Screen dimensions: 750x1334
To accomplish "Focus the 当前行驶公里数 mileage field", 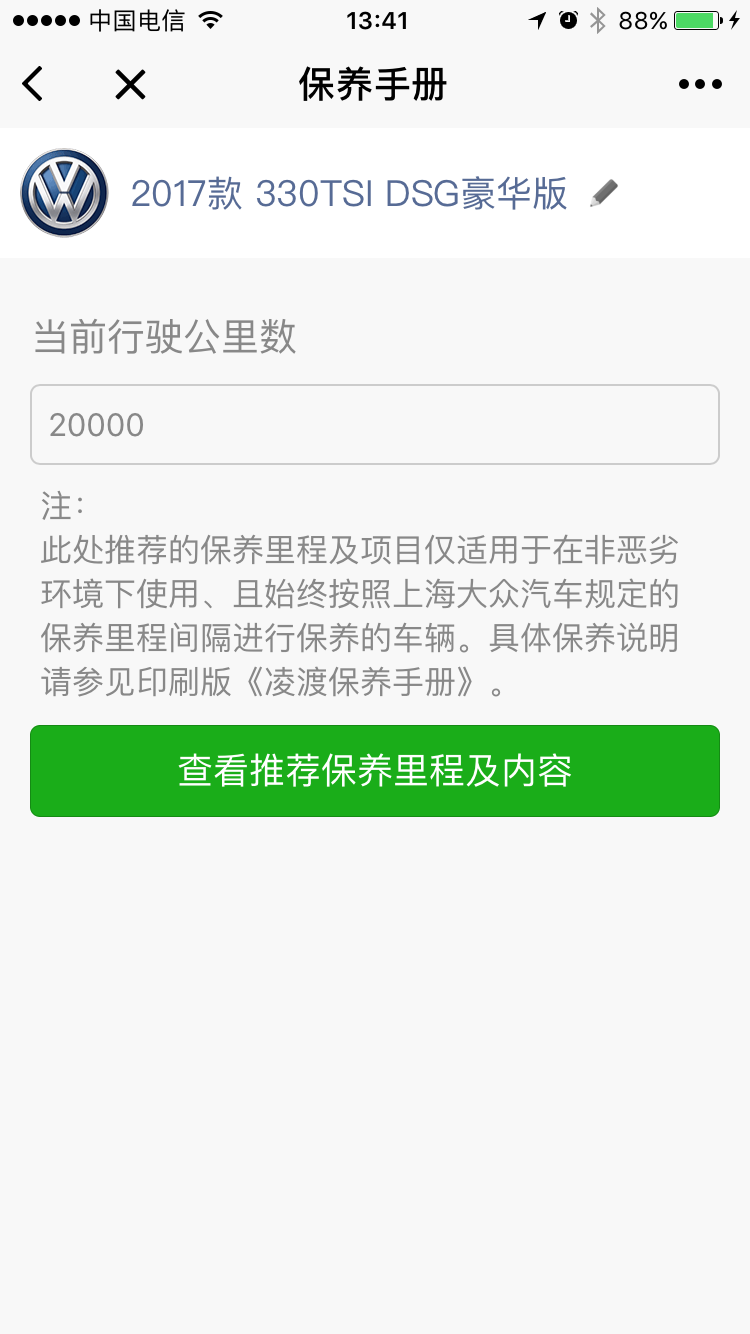I will pos(375,425).
